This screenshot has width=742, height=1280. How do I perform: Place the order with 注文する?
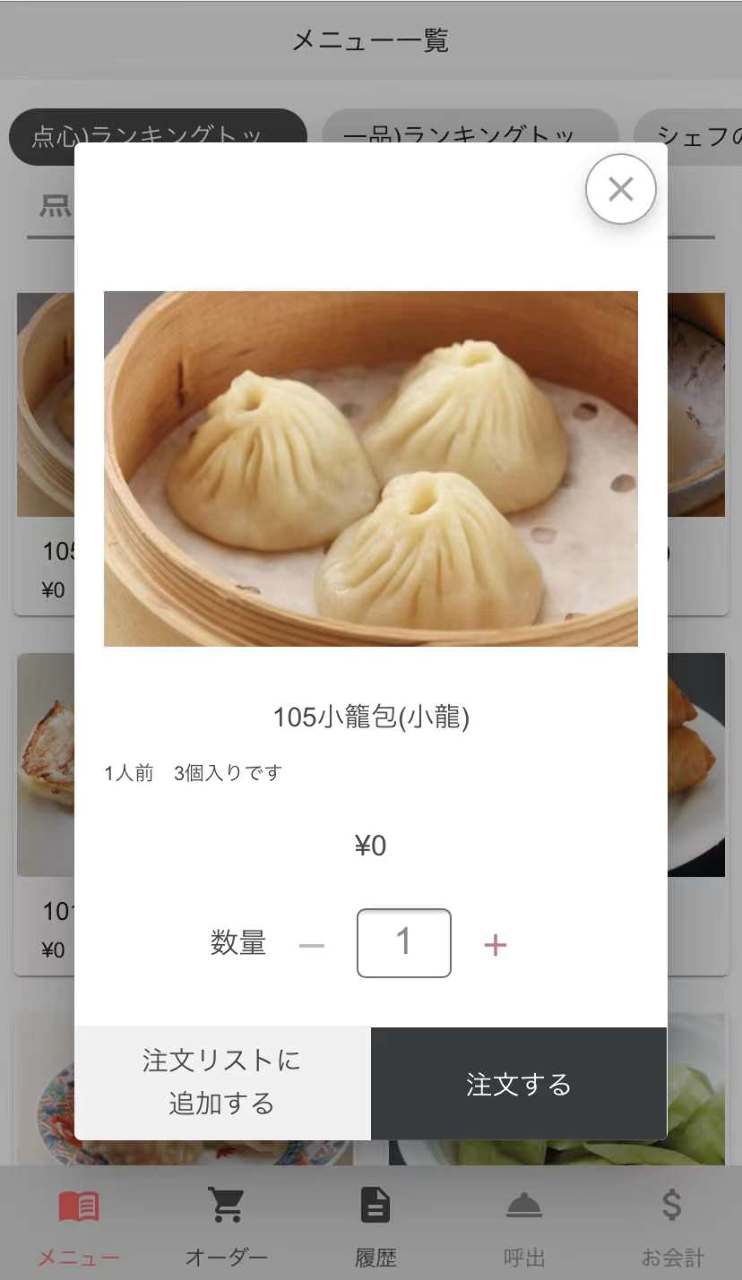518,1084
